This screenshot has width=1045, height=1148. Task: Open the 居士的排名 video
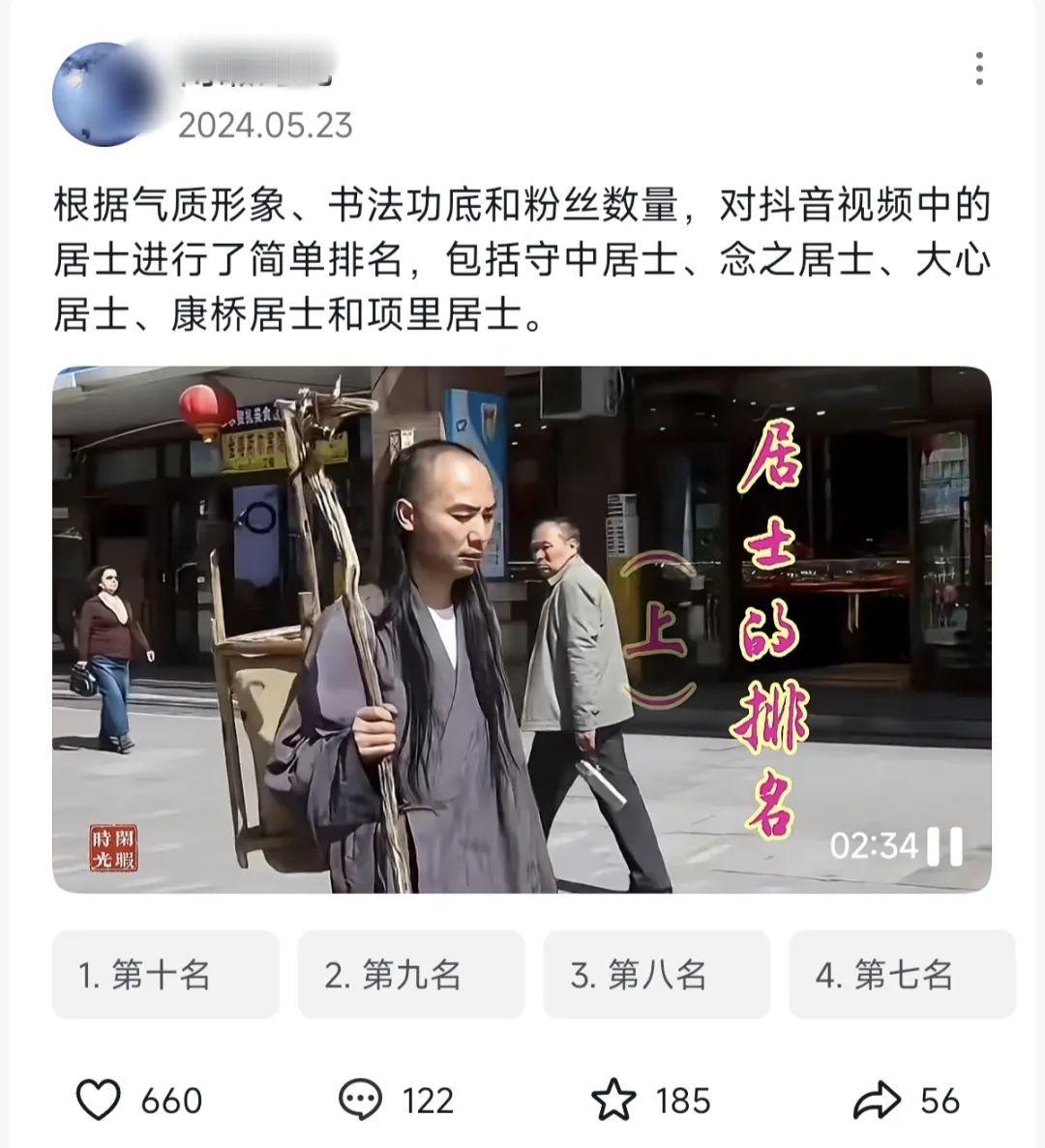pos(522,629)
